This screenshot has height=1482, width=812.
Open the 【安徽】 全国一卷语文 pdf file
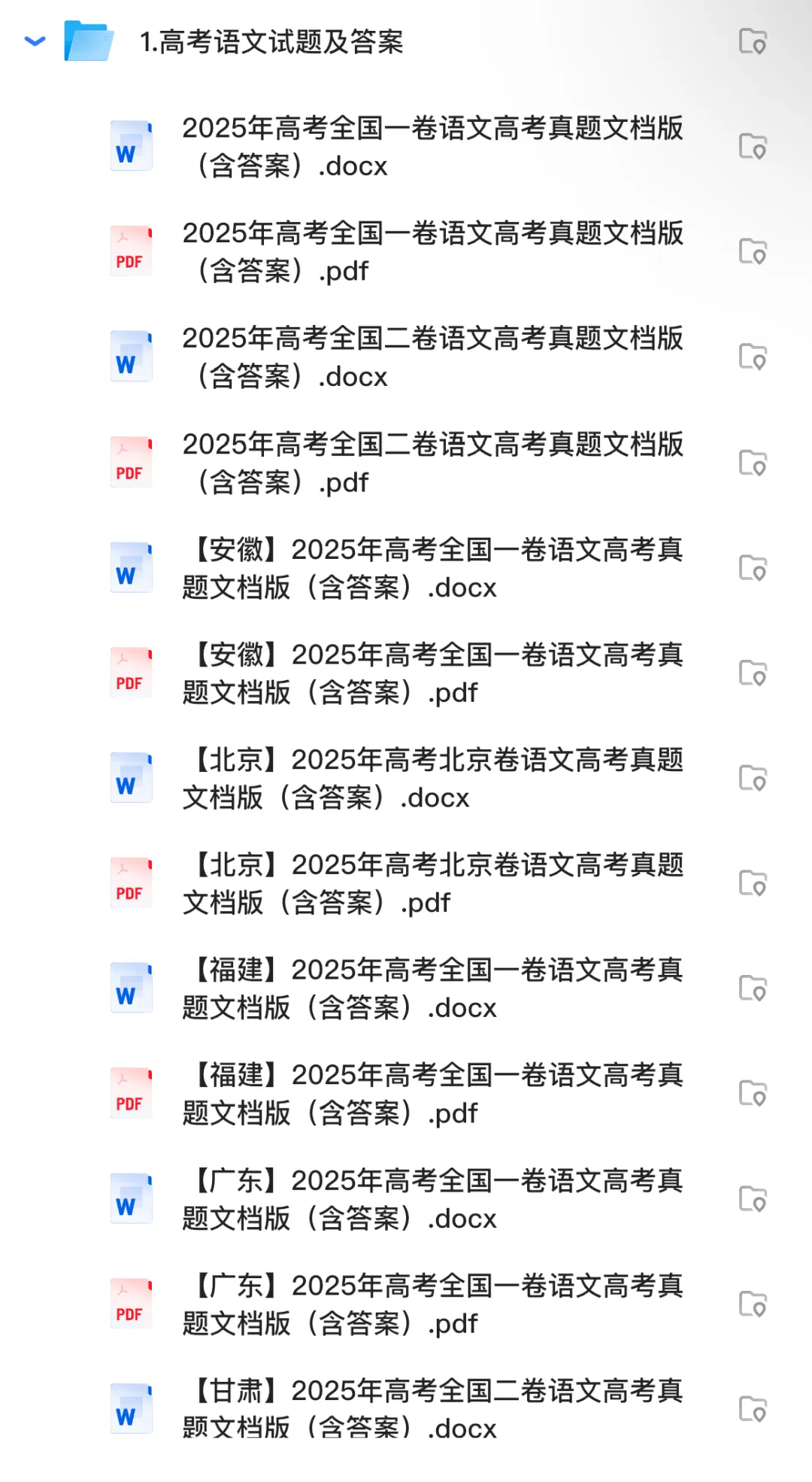(x=432, y=673)
